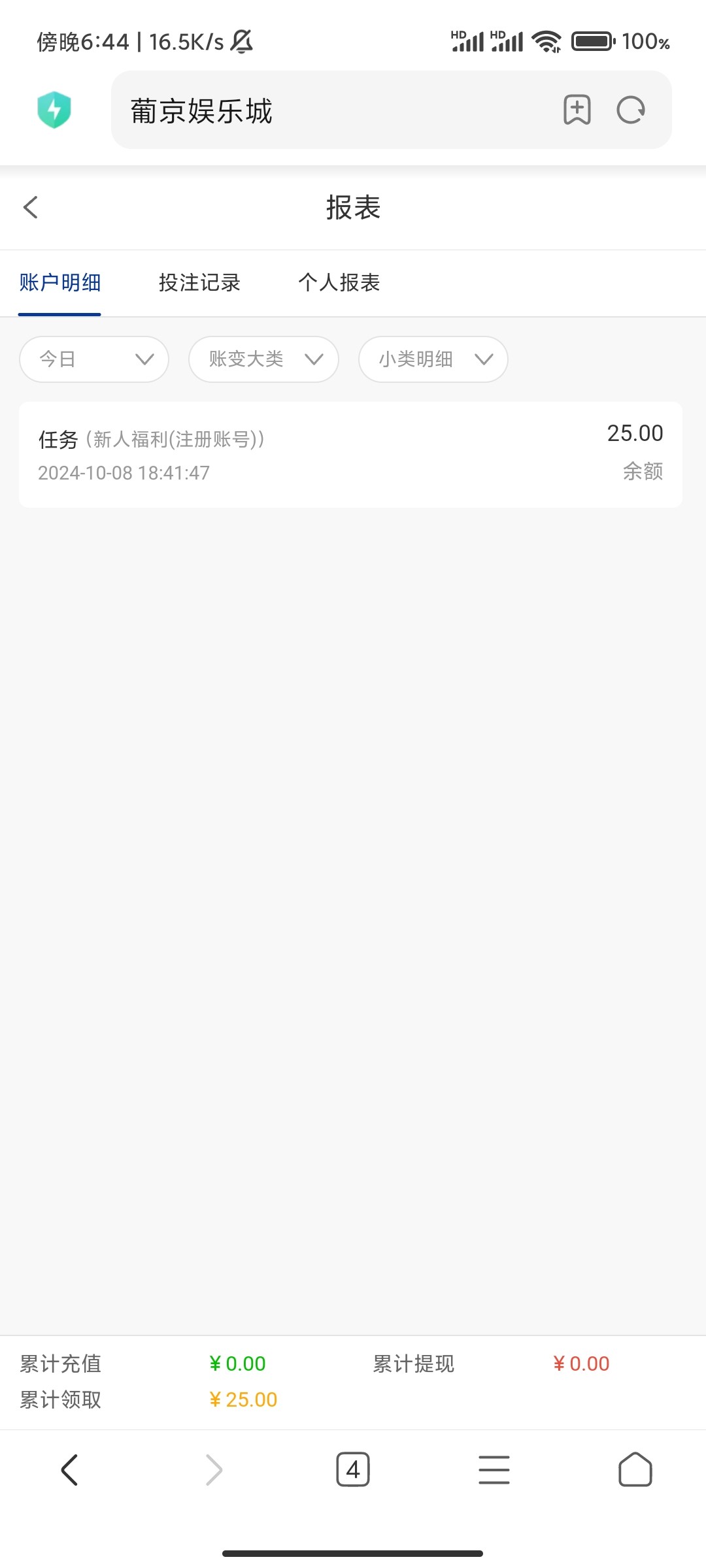The width and height of the screenshot is (706, 1568).
Task: Reload the current page
Action: click(631, 110)
